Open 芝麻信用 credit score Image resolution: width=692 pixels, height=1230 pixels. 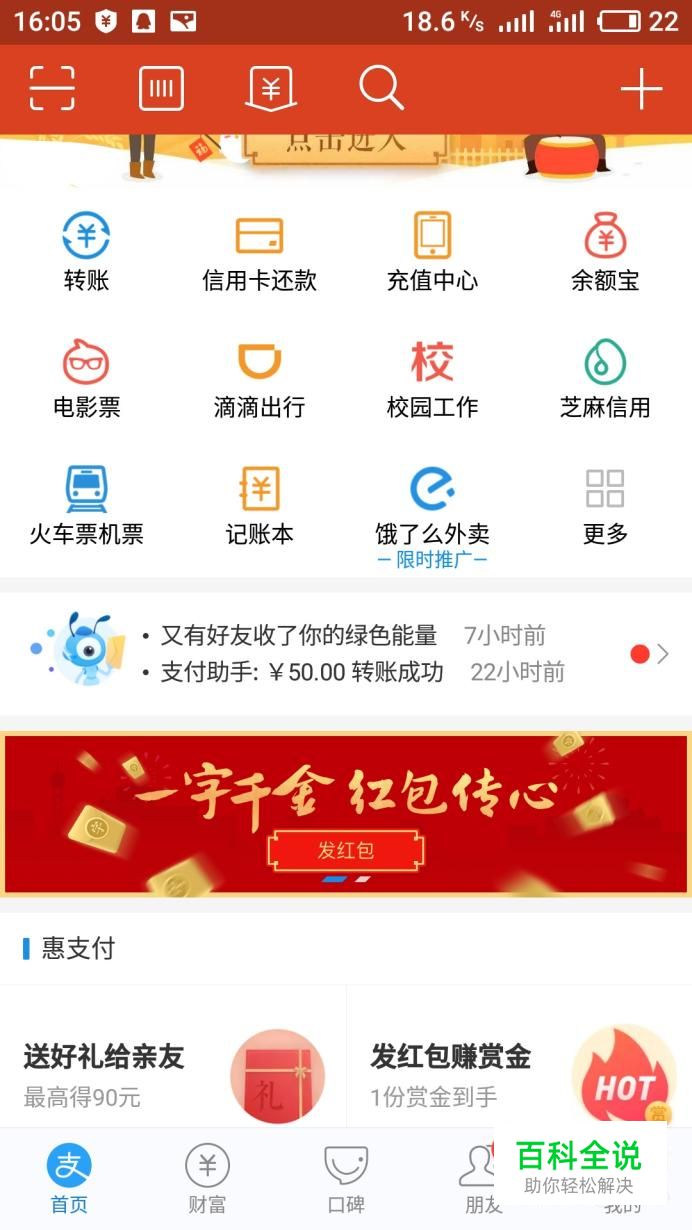coord(605,378)
